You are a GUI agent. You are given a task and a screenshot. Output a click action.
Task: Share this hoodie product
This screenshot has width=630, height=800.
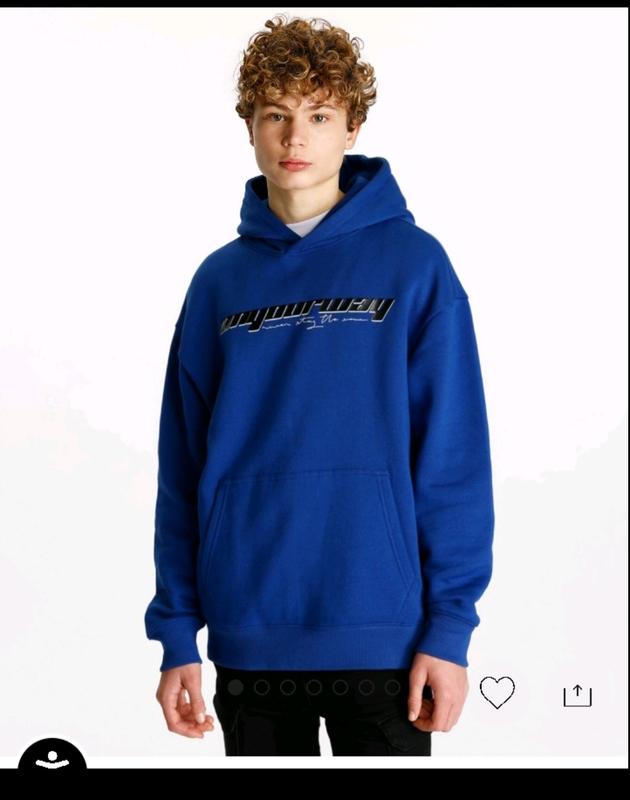pyautogui.click(x=577, y=694)
